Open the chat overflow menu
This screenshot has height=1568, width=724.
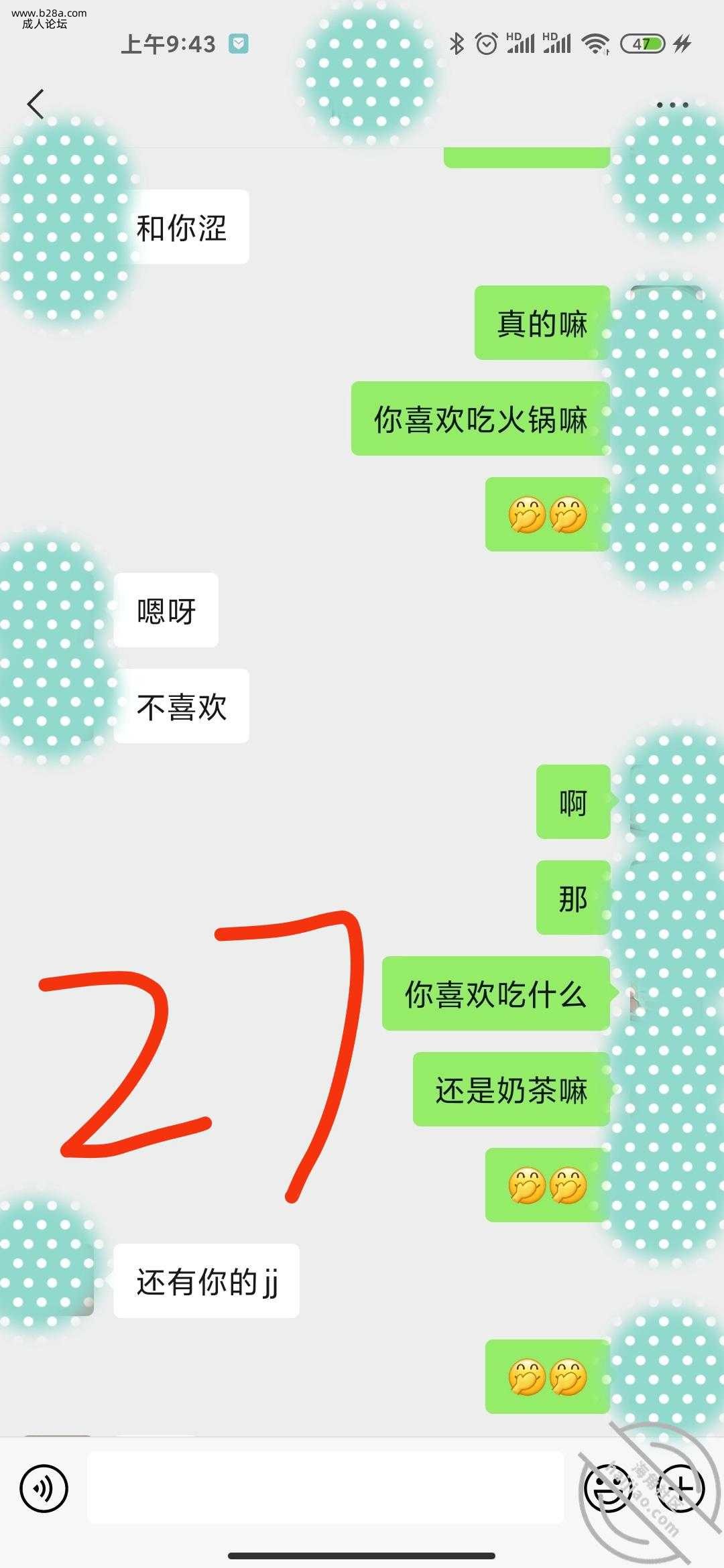tap(672, 105)
